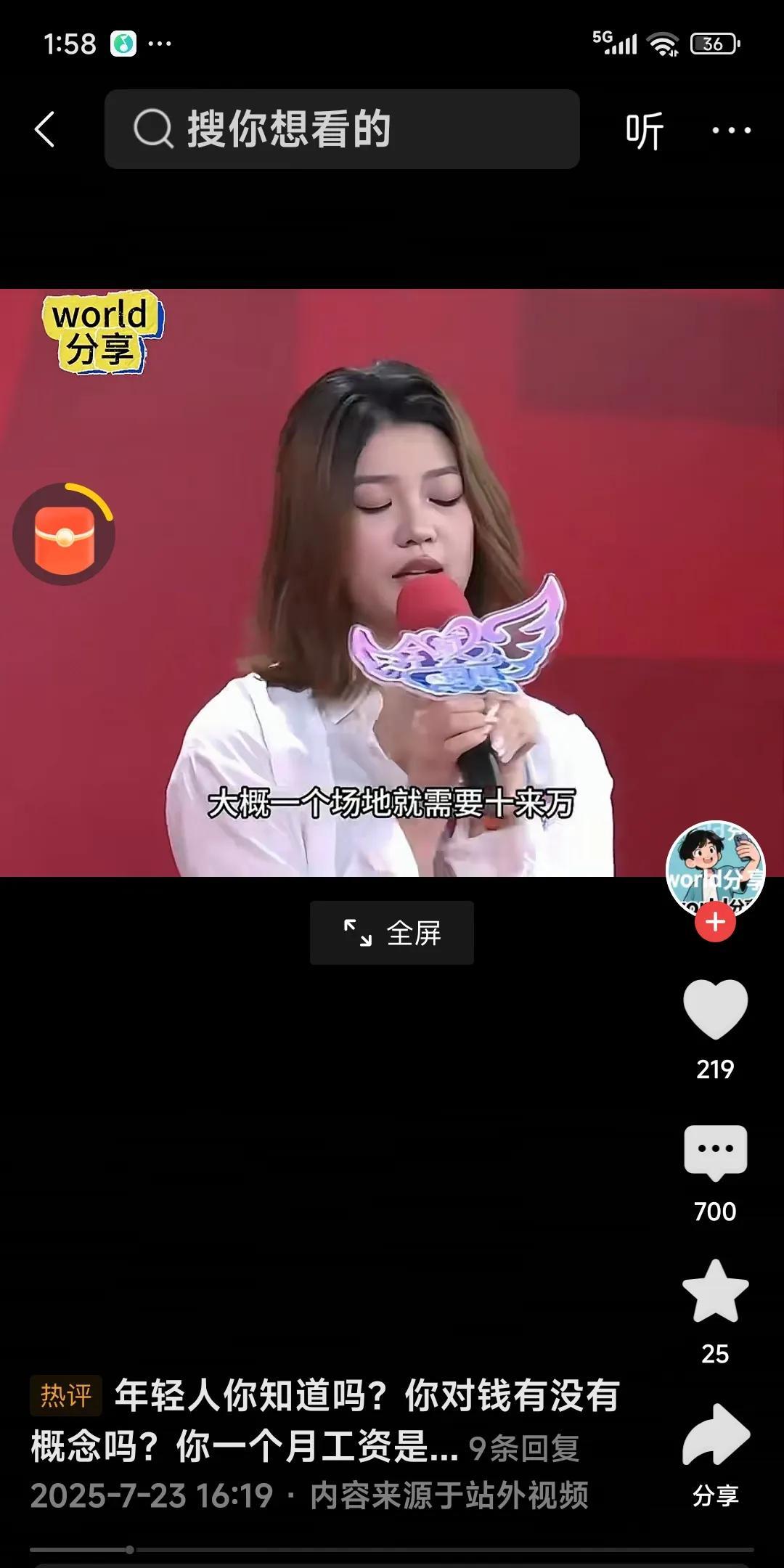Share the video via 分享 arrow
Image resolution: width=784 pixels, height=1568 pixels.
coord(715,1436)
